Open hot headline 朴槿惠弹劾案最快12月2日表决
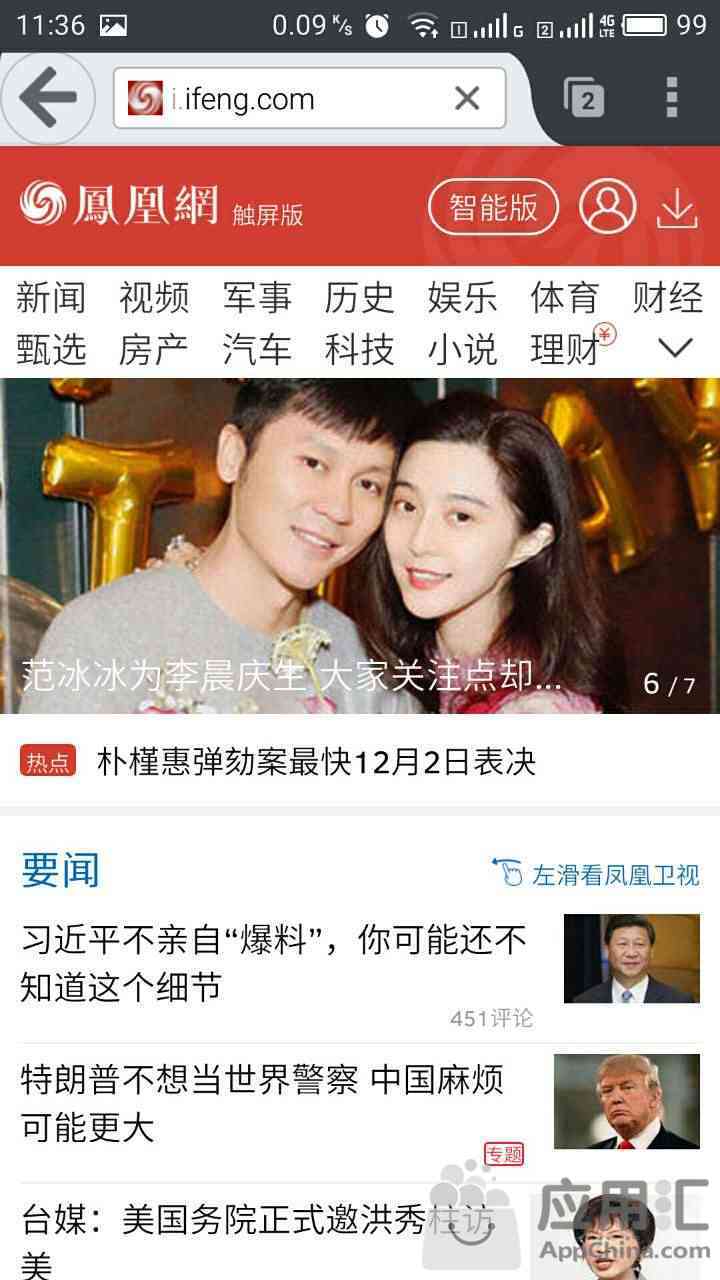This screenshot has height=1280, width=720. point(316,762)
